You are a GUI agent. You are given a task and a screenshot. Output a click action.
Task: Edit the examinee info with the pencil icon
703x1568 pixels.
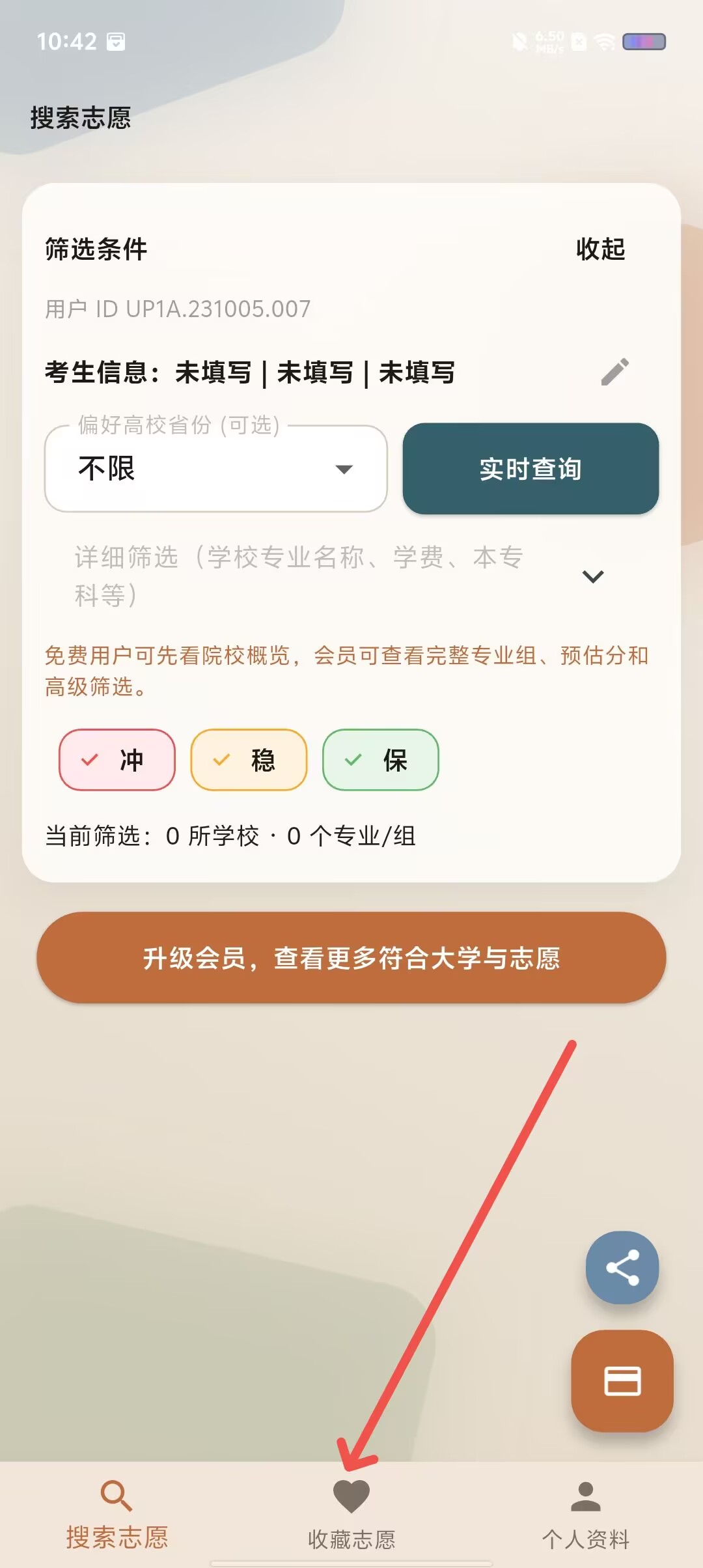pos(614,372)
